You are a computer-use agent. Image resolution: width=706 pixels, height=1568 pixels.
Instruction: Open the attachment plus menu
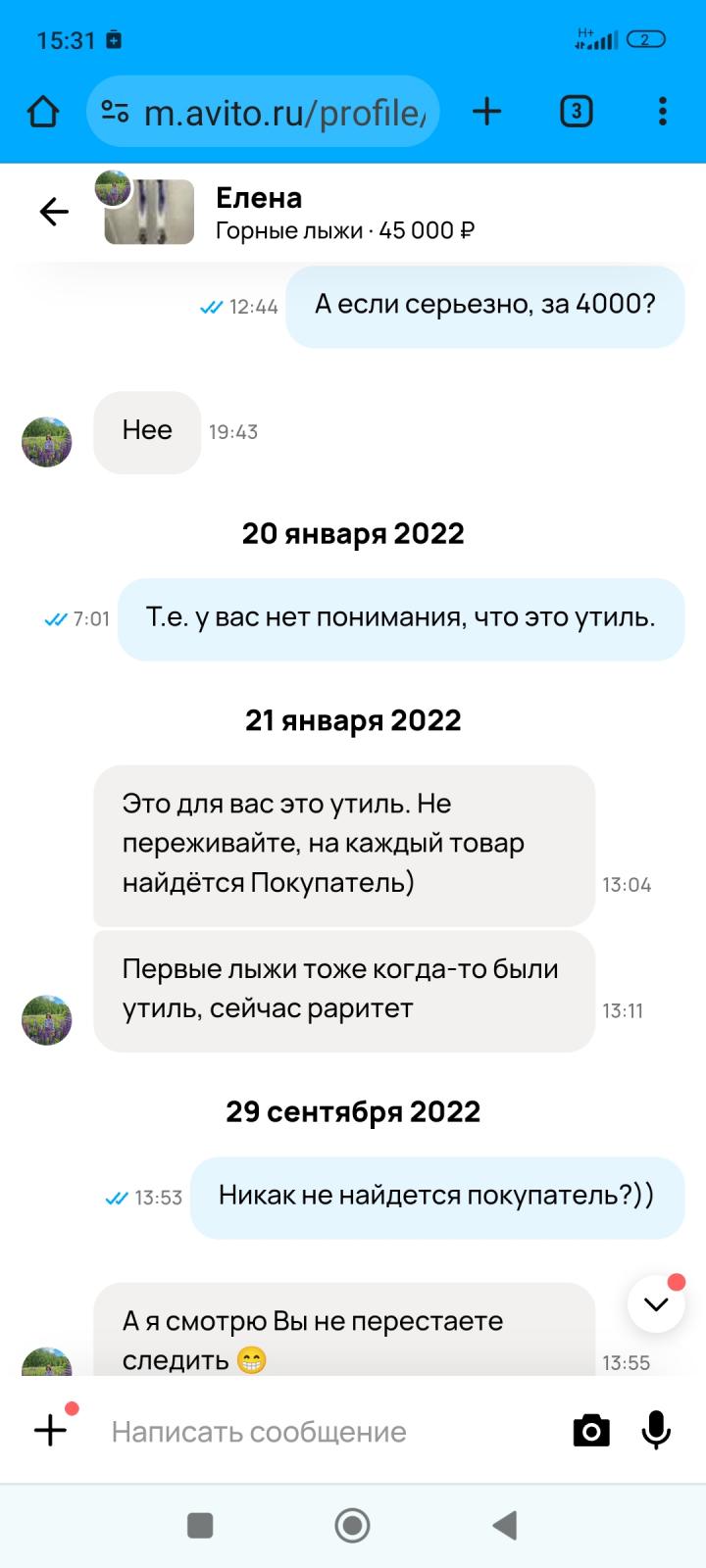(51, 1430)
